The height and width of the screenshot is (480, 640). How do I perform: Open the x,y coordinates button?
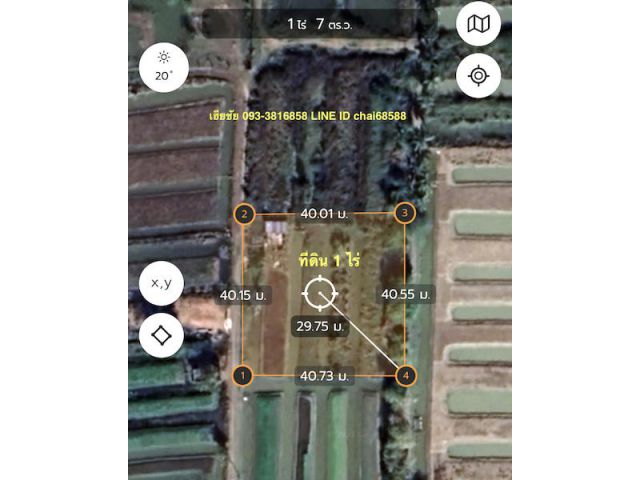pyautogui.click(x=161, y=284)
